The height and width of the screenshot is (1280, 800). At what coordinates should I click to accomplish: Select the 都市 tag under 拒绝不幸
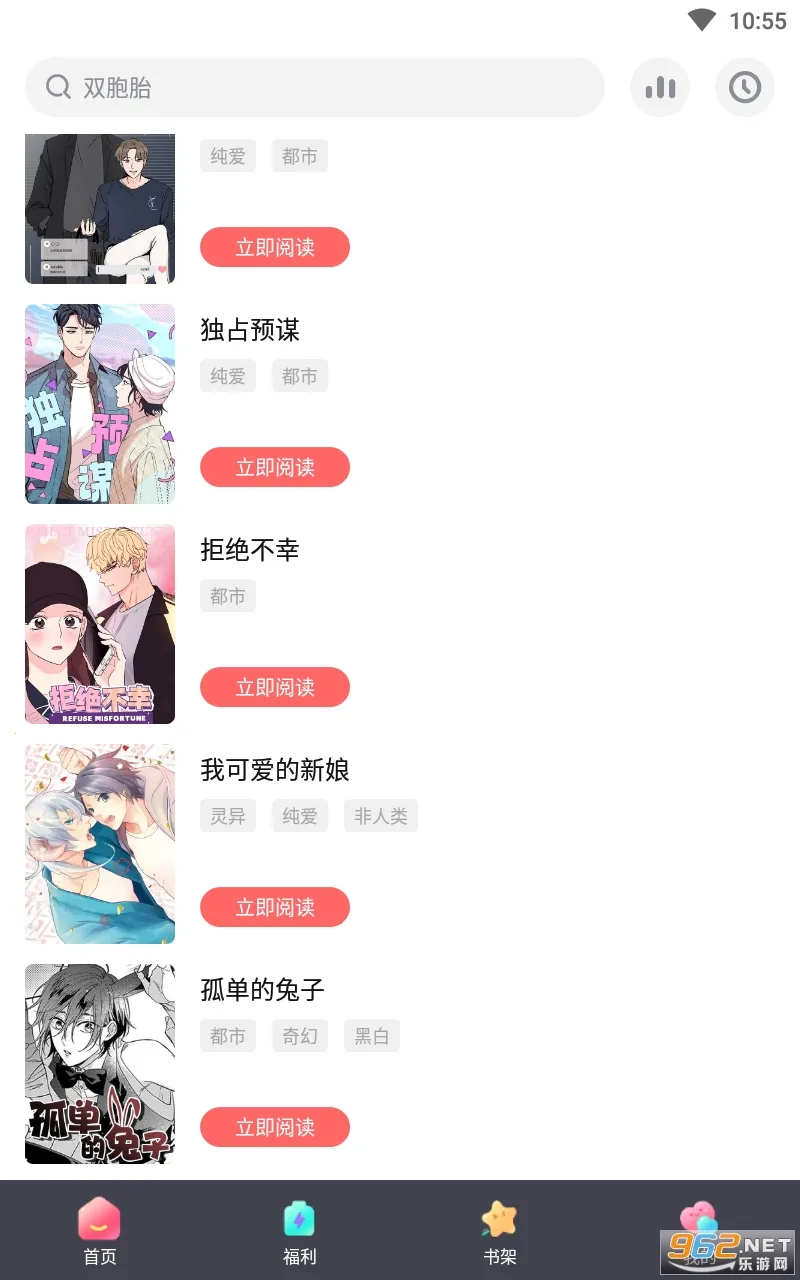(227, 595)
